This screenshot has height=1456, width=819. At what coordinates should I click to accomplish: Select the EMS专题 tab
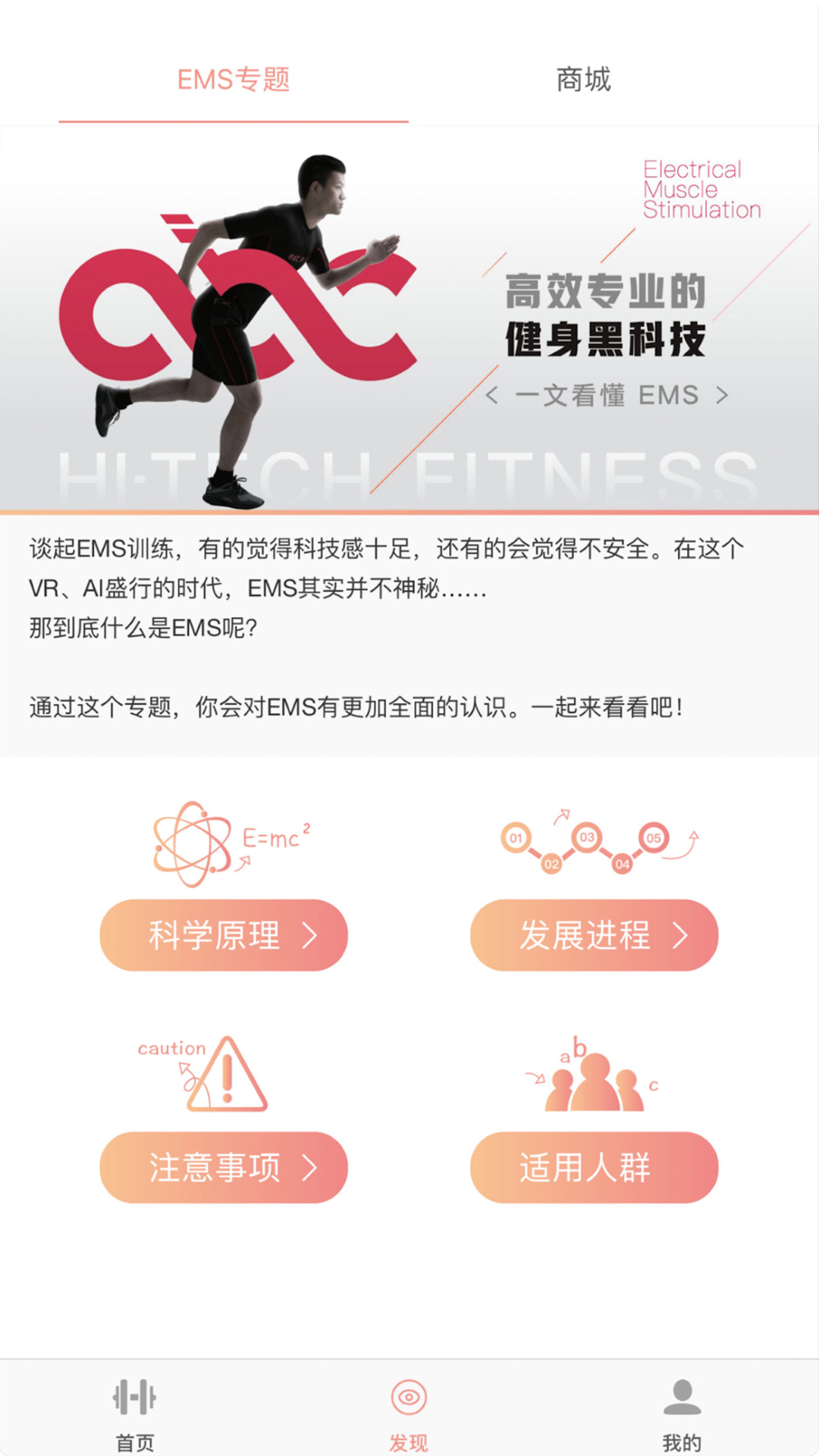click(x=234, y=79)
